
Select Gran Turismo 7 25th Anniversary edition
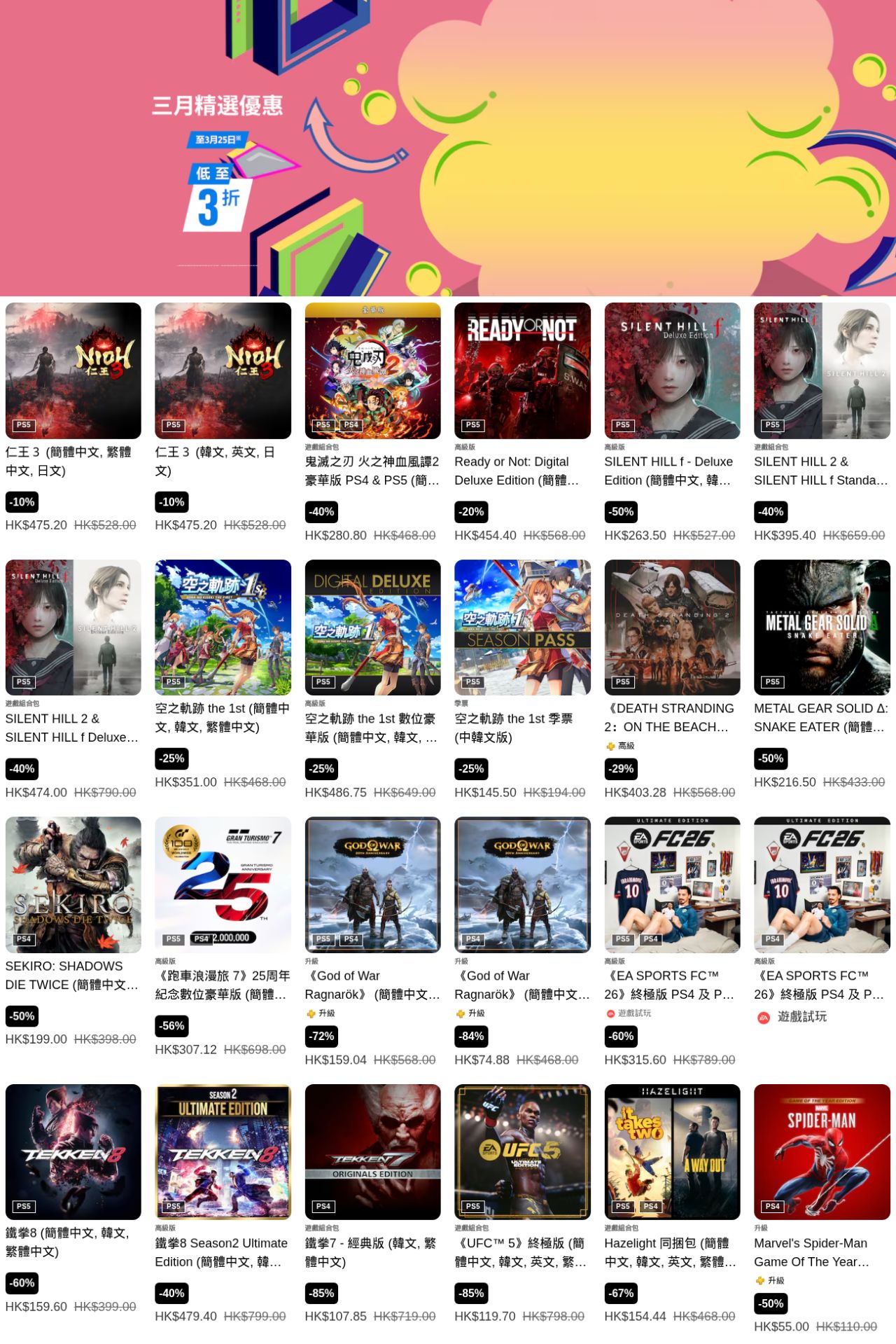[x=223, y=885]
